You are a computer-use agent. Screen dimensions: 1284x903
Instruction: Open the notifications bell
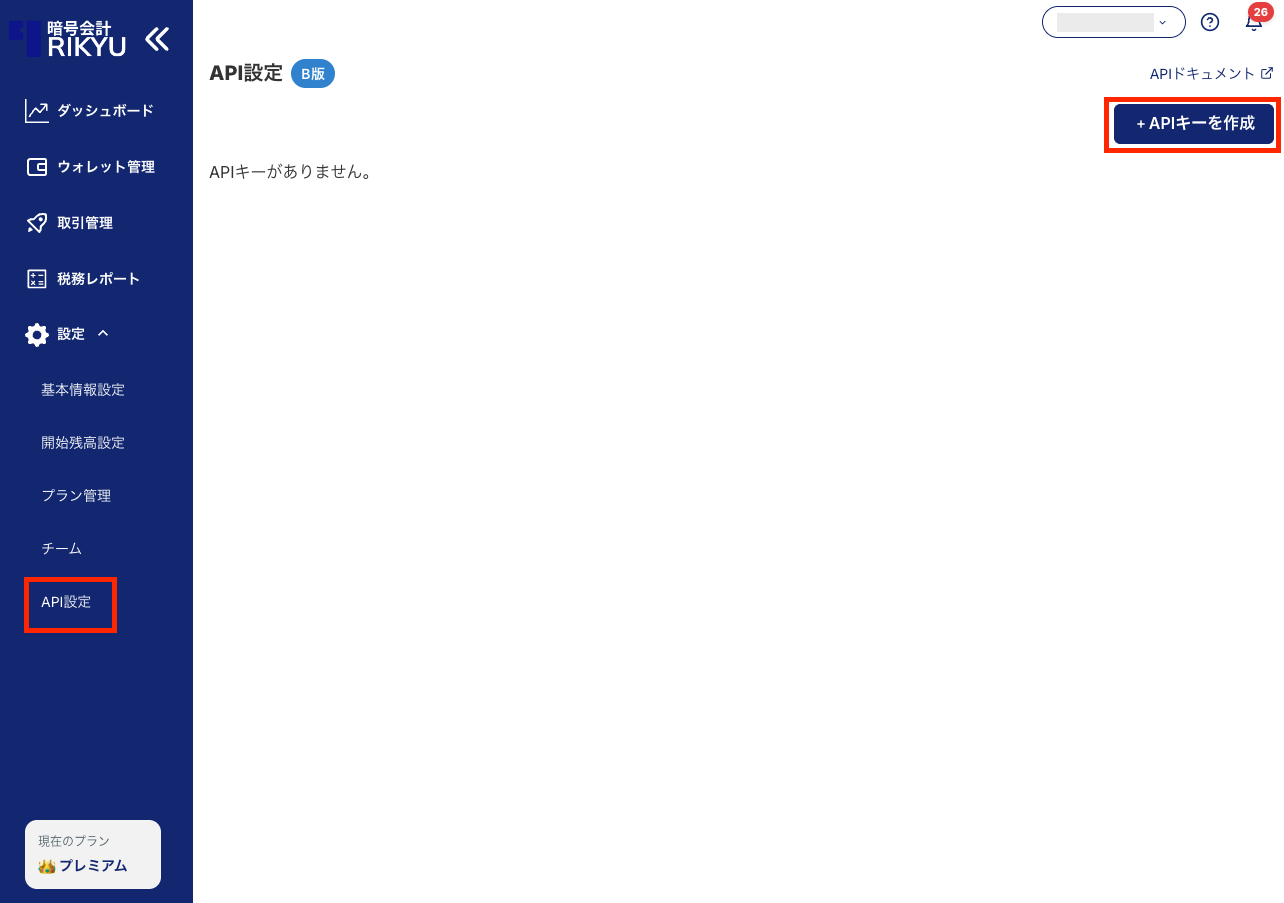pyautogui.click(x=1253, y=22)
